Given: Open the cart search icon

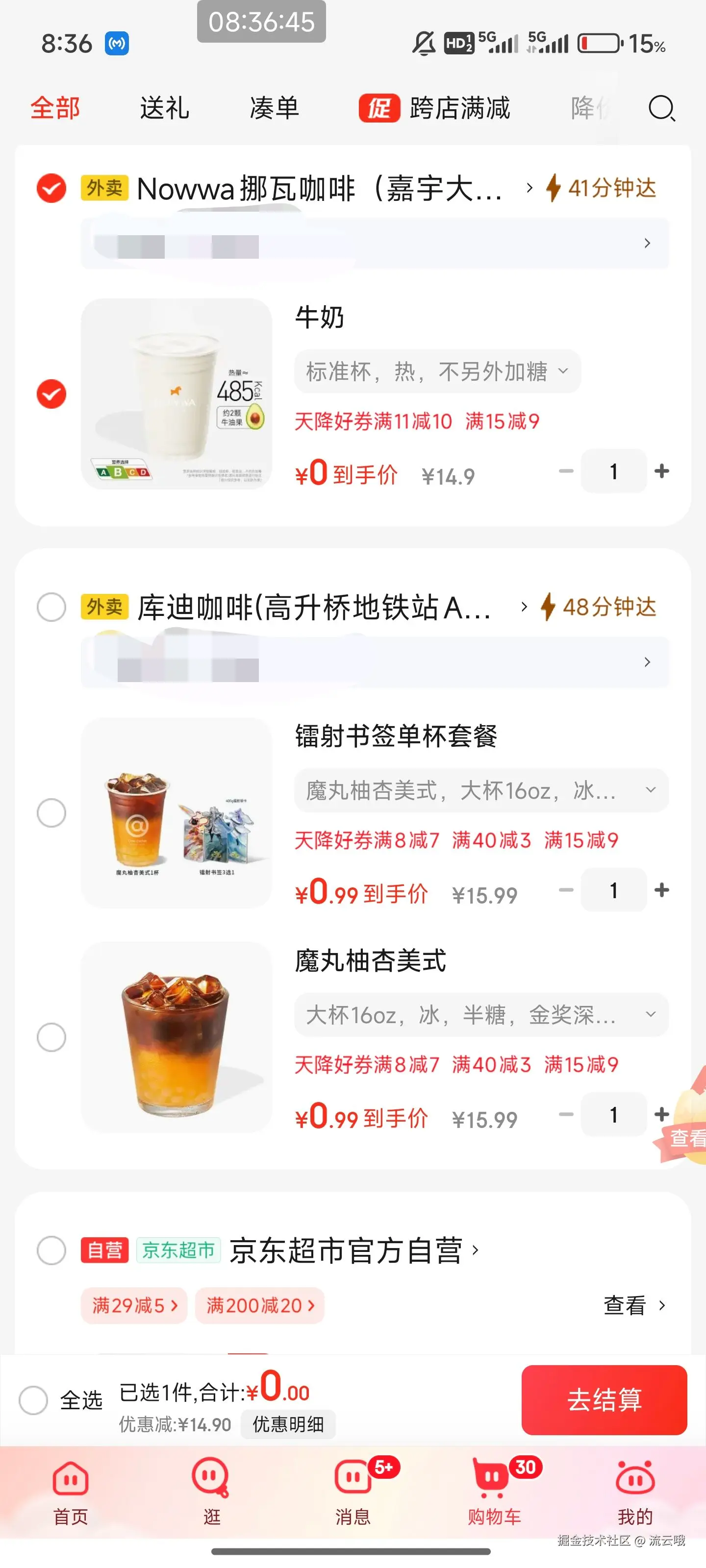Looking at the screenshot, I should [661, 109].
